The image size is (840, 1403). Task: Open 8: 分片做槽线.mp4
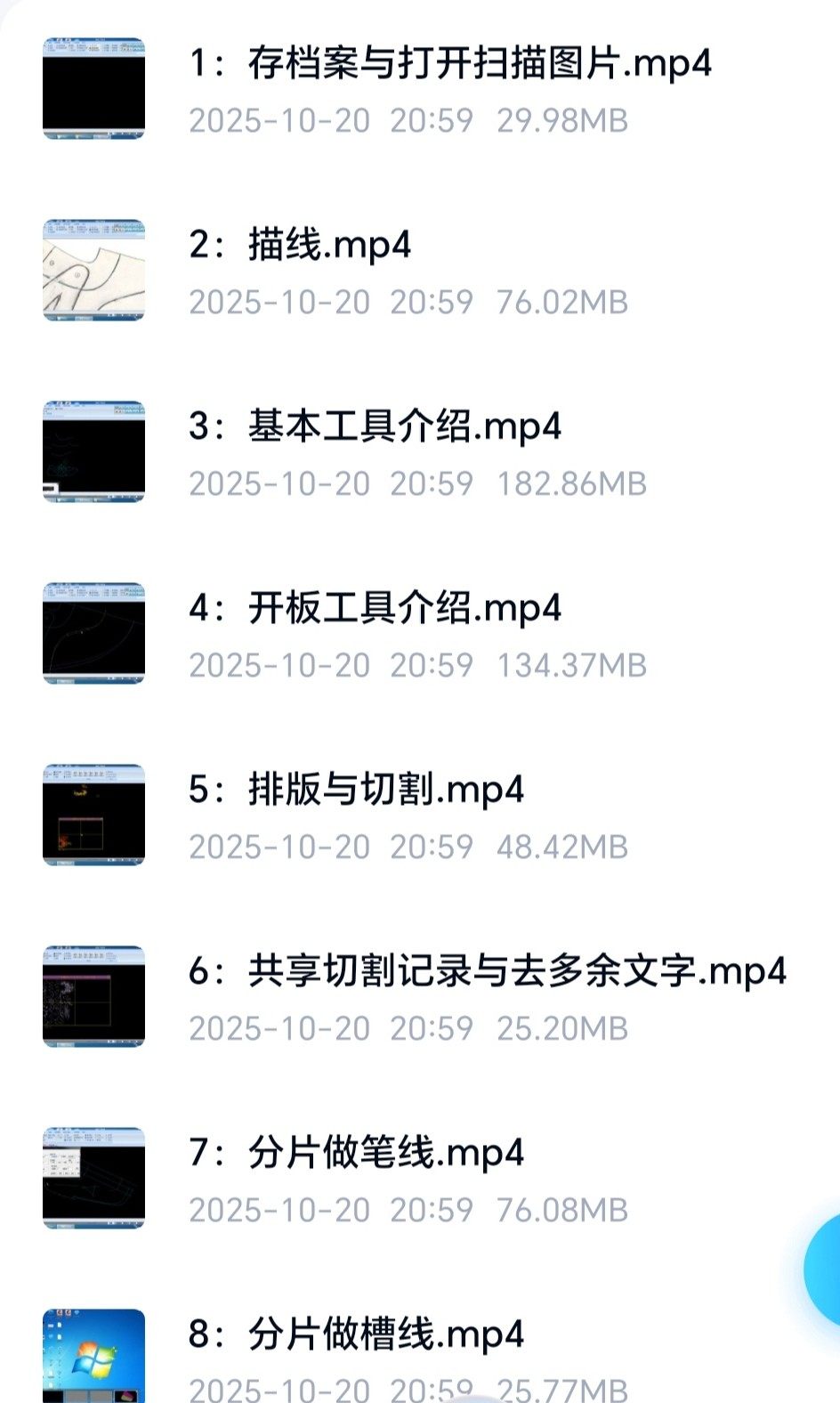[356, 1334]
